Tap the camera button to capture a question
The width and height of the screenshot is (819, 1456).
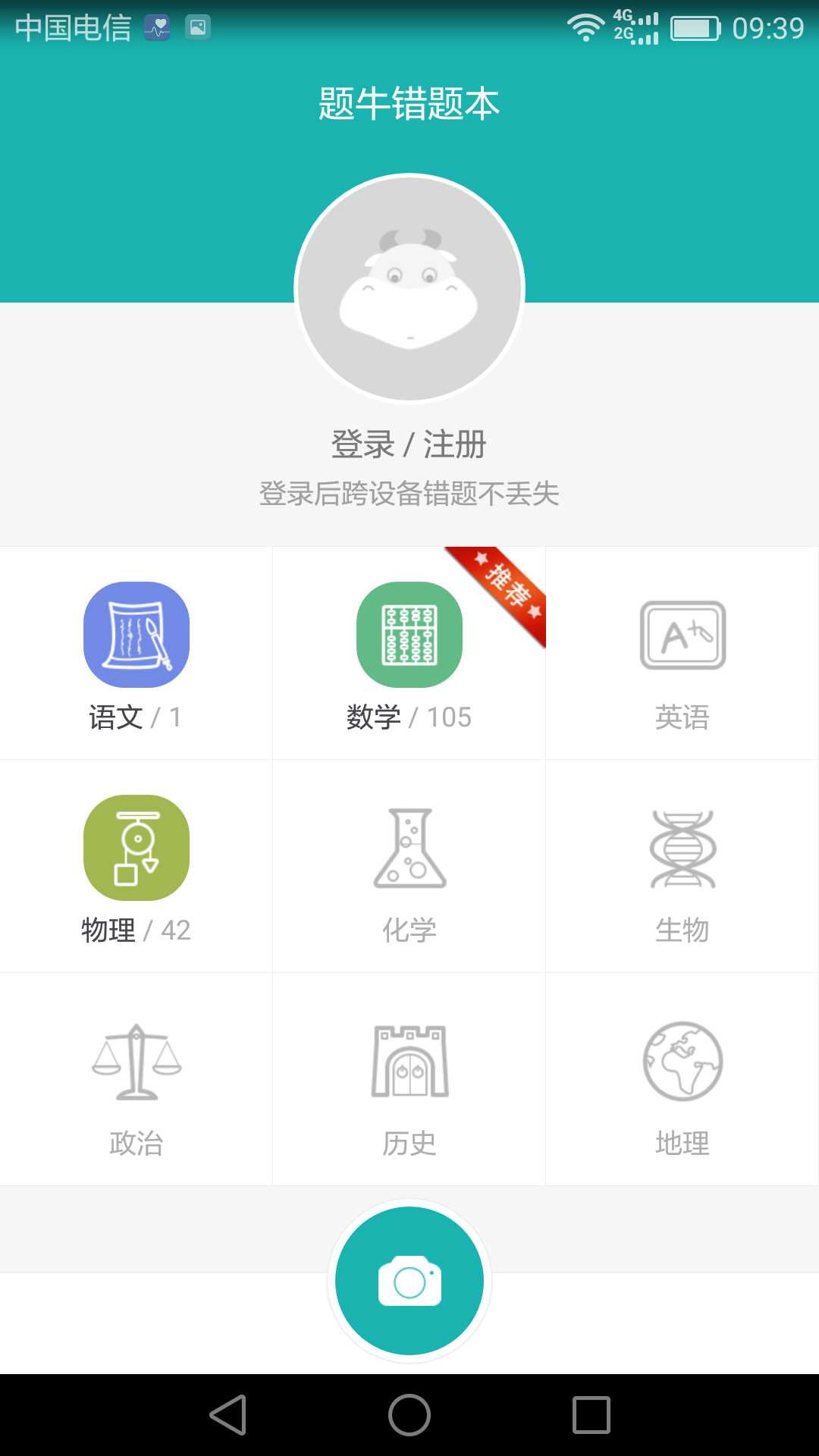pos(409,1281)
